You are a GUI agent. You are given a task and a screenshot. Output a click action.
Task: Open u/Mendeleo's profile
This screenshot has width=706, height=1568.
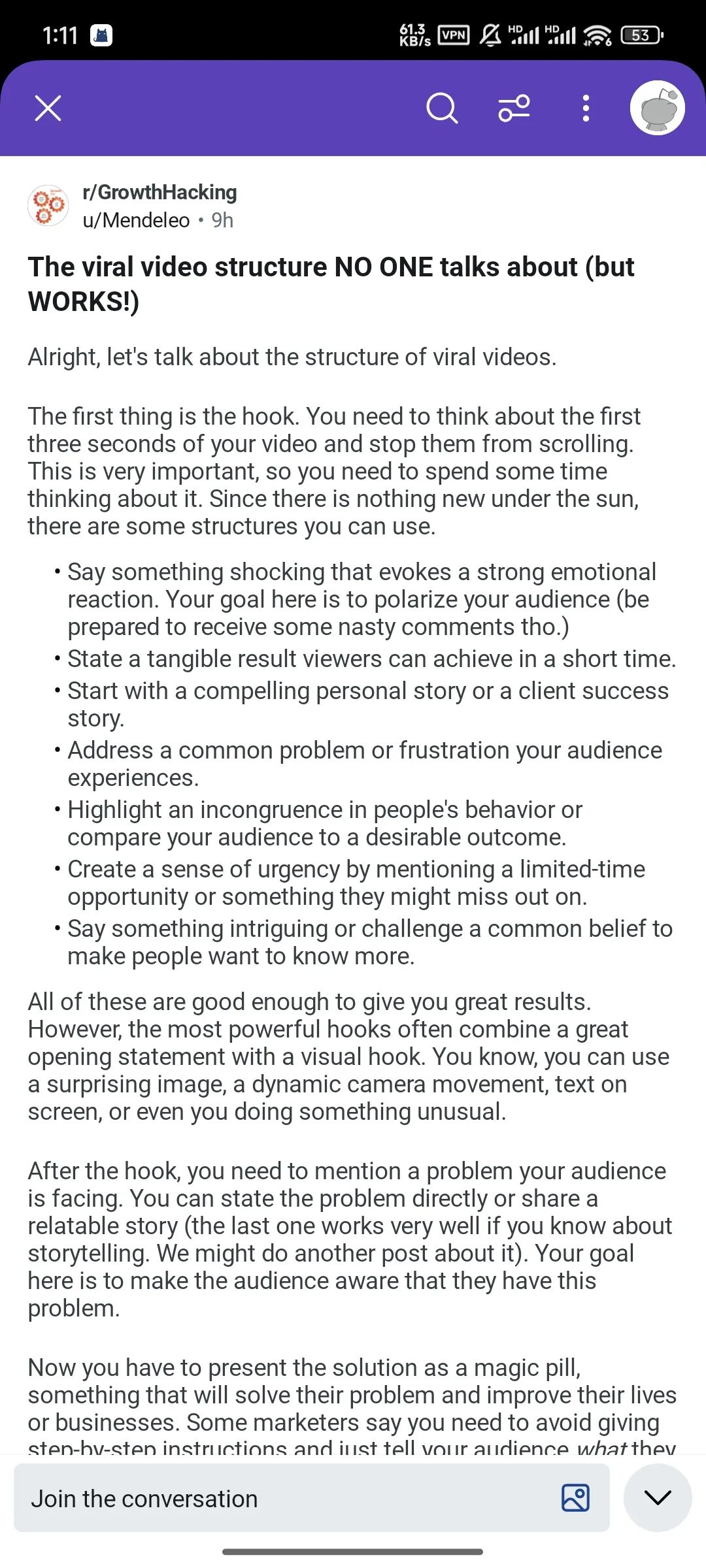[x=136, y=220]
